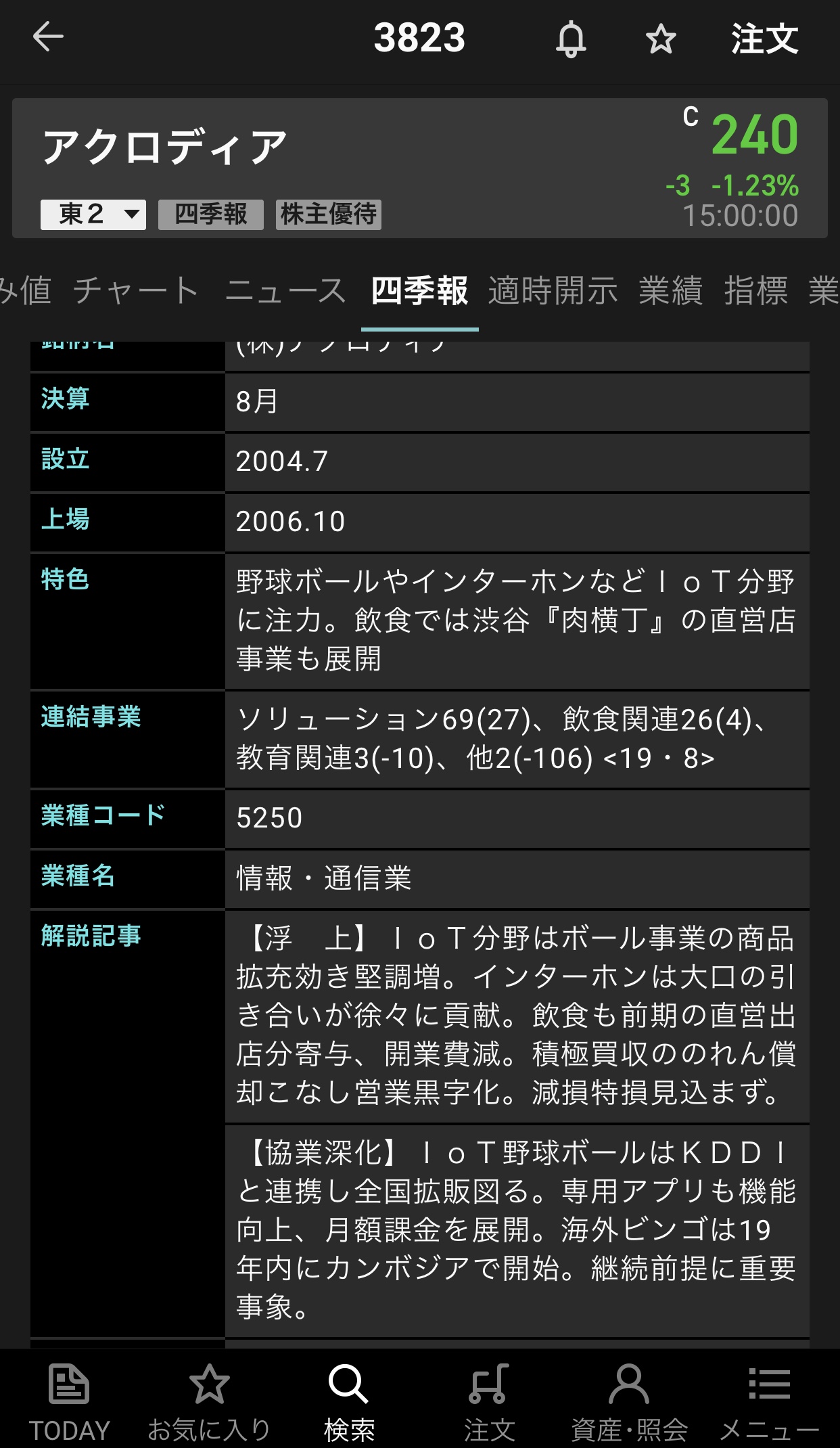This screenshot has height=1448, width=840.
Task: Open the 指標 tab
Action: pos(756,291)
